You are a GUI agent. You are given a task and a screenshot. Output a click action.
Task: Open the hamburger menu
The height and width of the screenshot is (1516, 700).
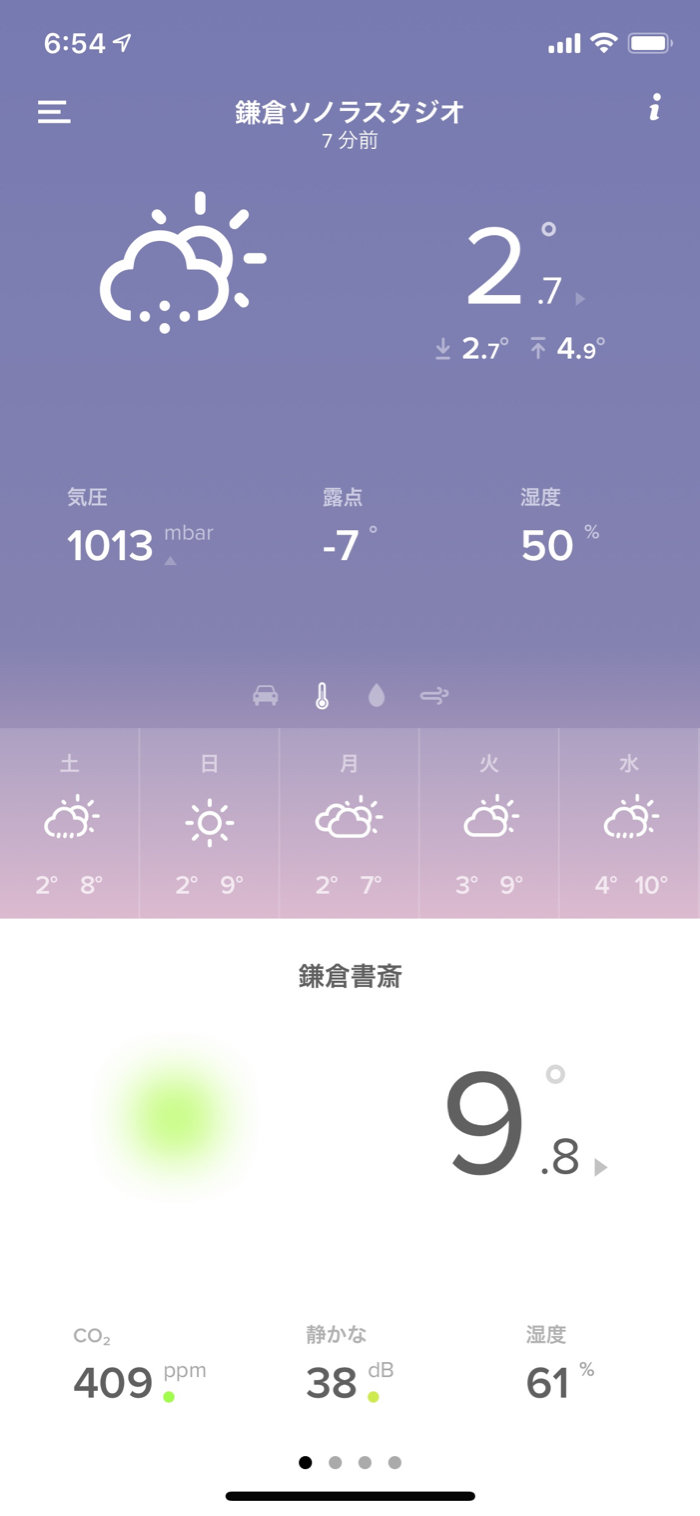coord(54,111)
